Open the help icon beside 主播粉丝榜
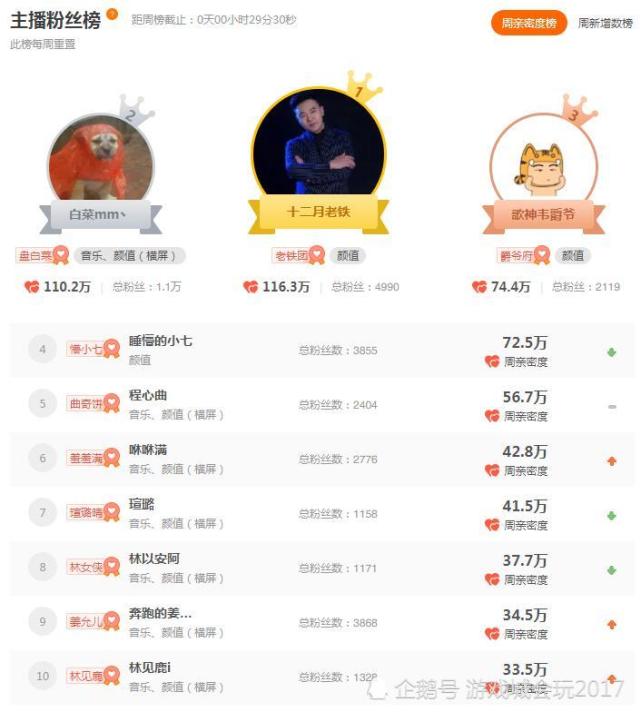The image size is (641, 712). (112, 14)
